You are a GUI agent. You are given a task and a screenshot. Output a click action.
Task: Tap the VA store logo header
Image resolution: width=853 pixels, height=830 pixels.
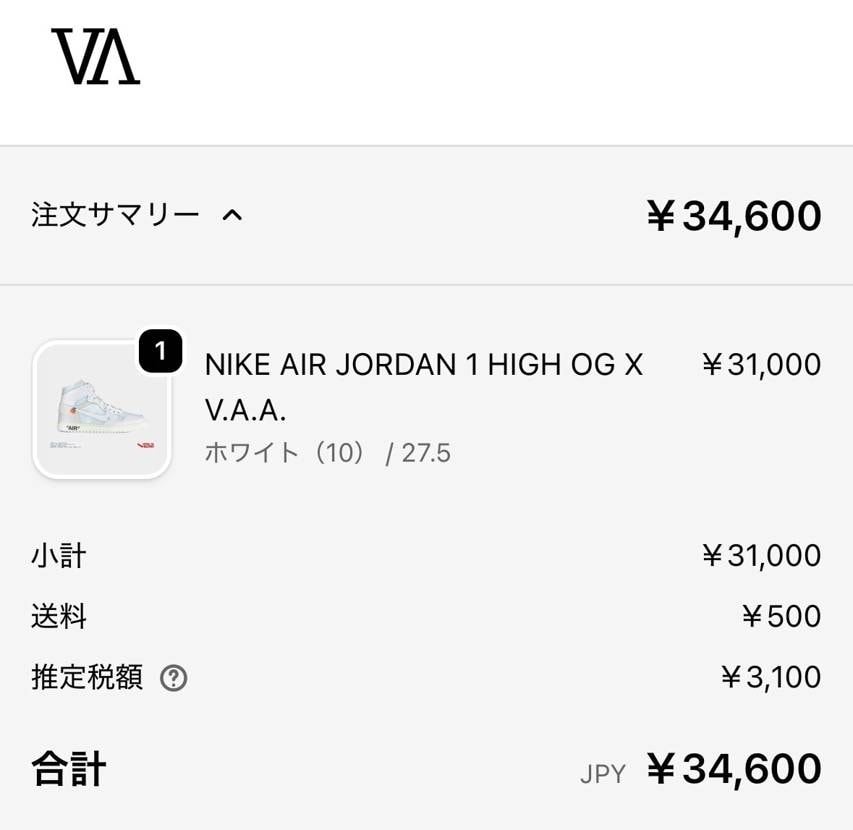pos(95,57)
